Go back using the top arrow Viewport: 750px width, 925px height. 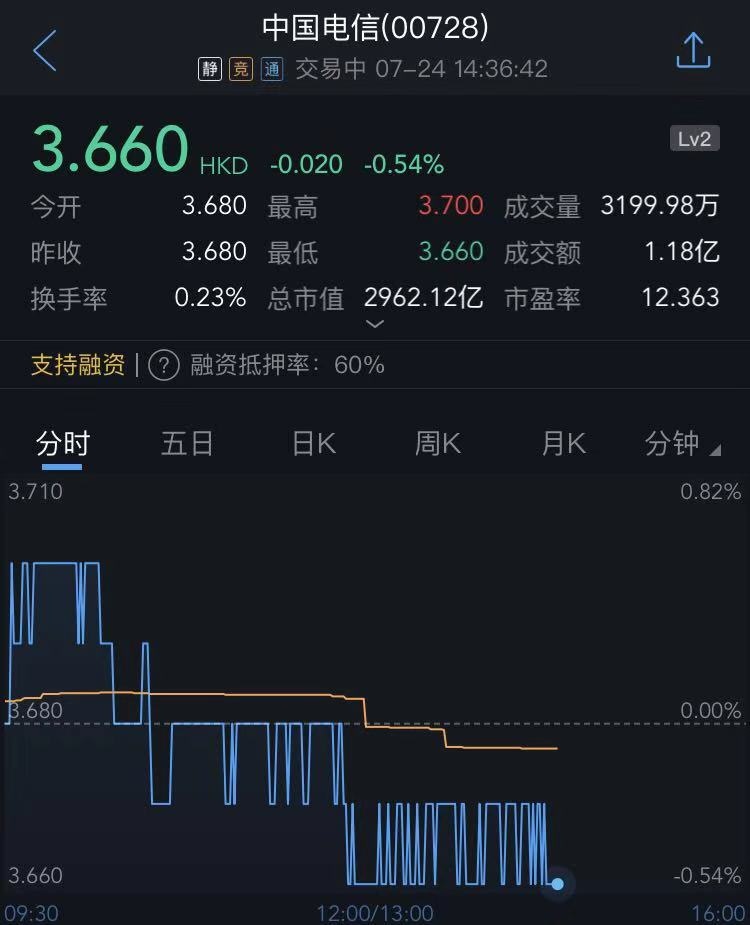45,51
